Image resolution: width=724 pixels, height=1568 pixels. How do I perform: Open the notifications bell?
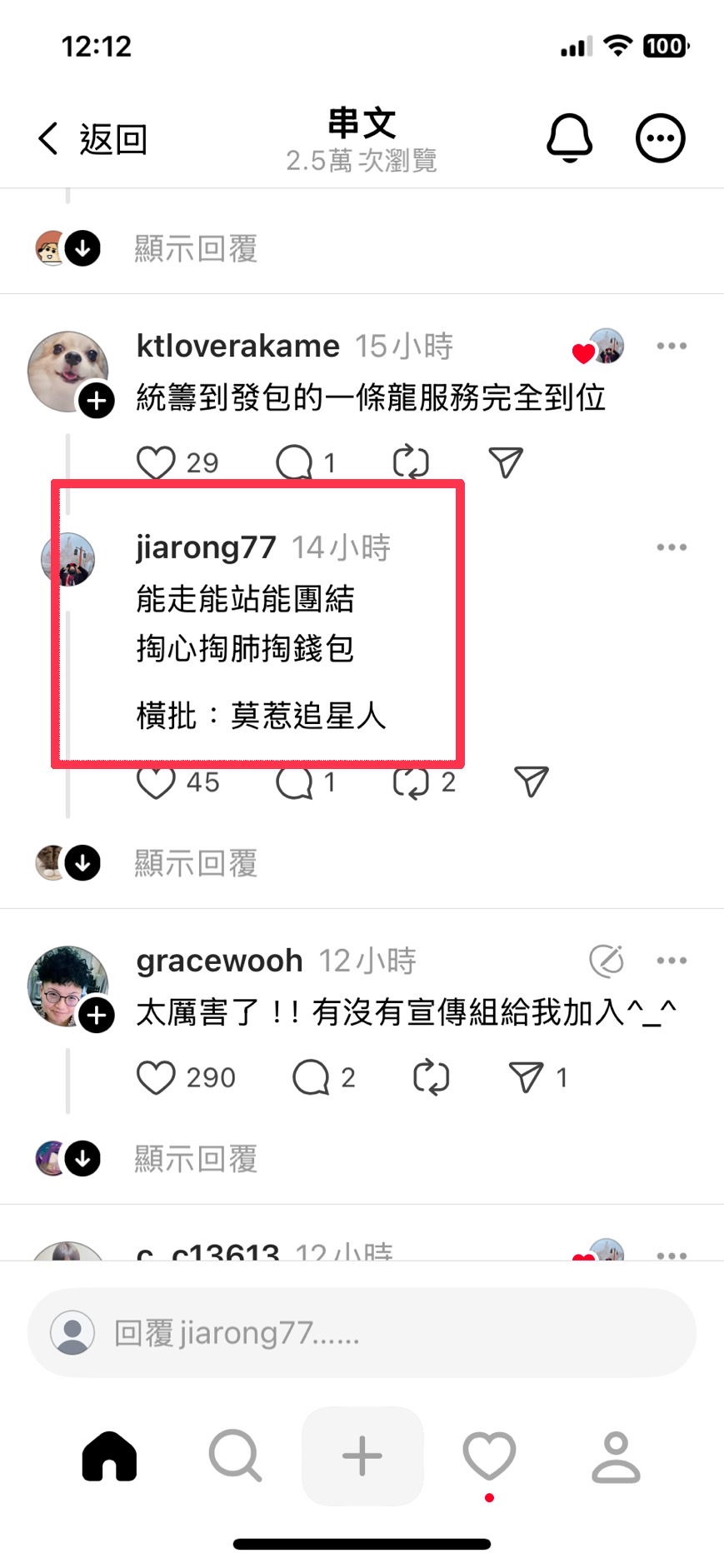pos(570,137)
